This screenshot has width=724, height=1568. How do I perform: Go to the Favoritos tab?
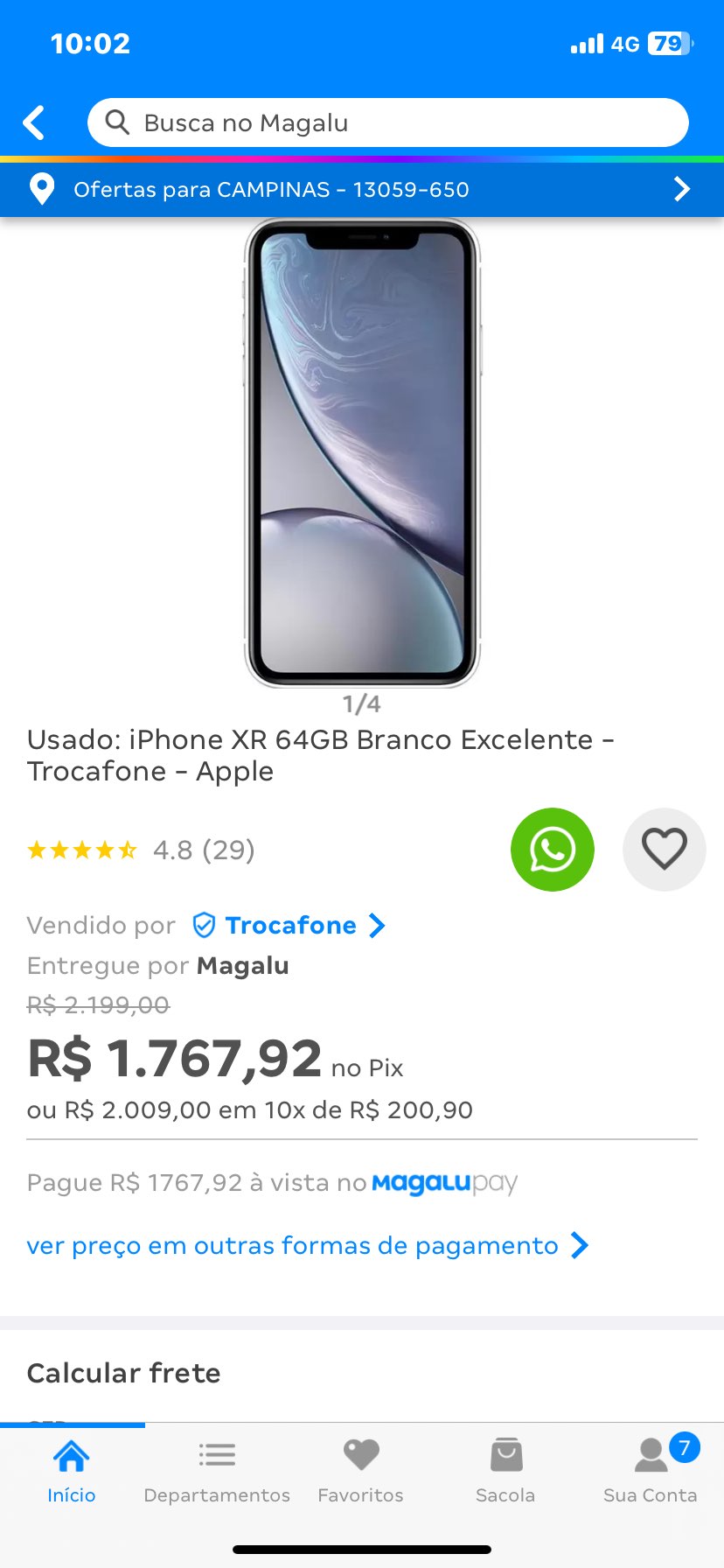pyautogui.click(x=361, y=1472)
